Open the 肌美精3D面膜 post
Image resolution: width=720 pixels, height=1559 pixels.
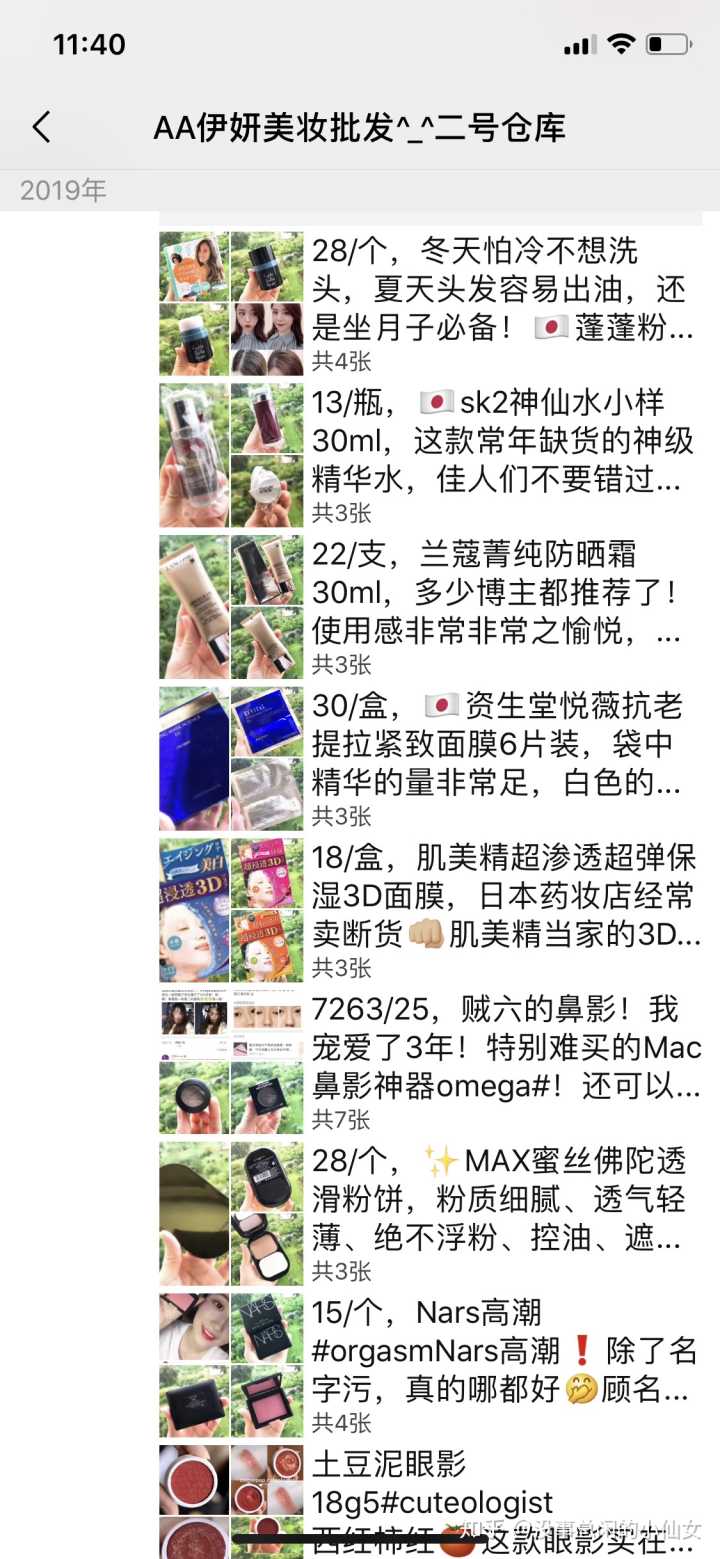500,897
